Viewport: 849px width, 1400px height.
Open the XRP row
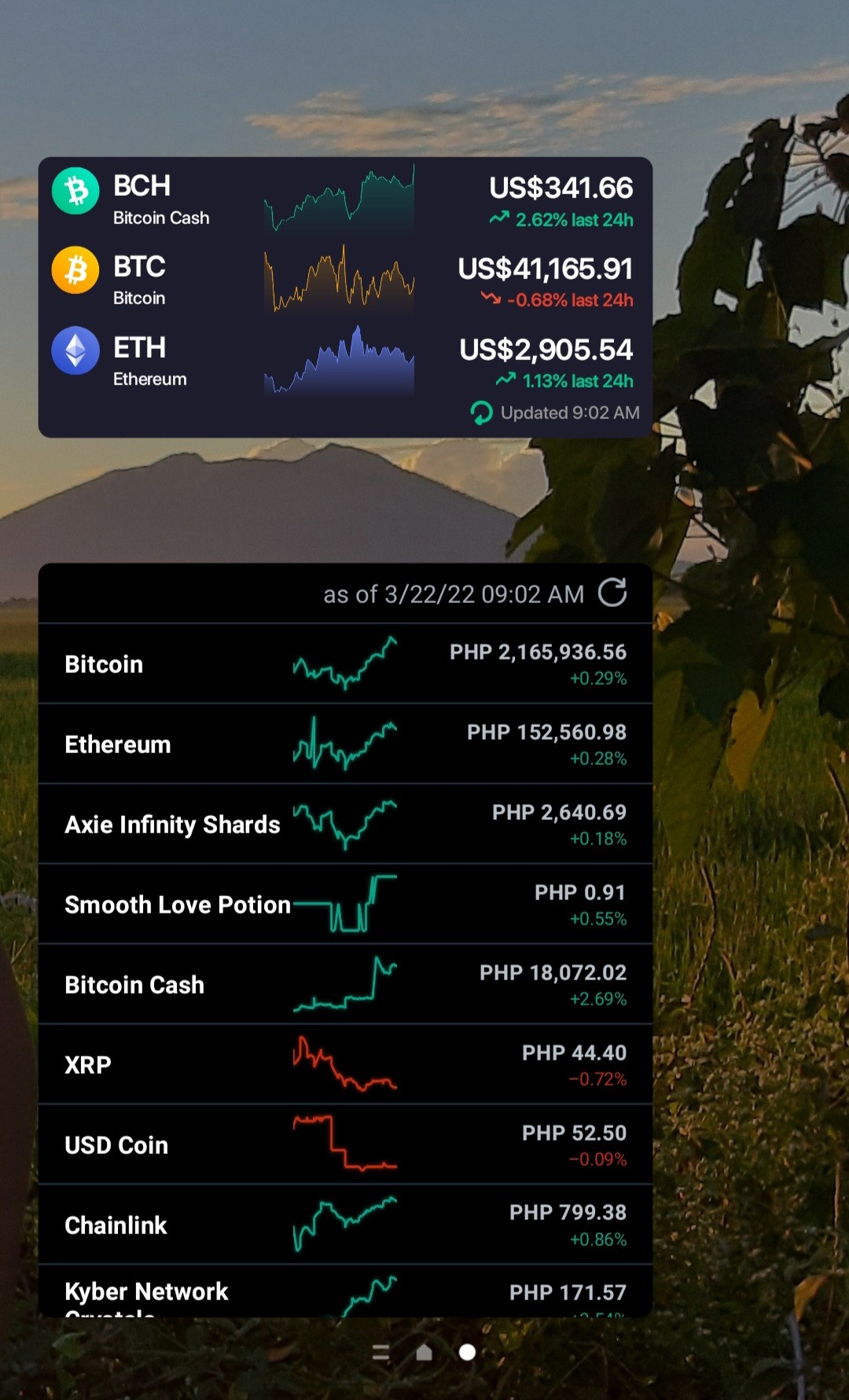coord(345,1065)
